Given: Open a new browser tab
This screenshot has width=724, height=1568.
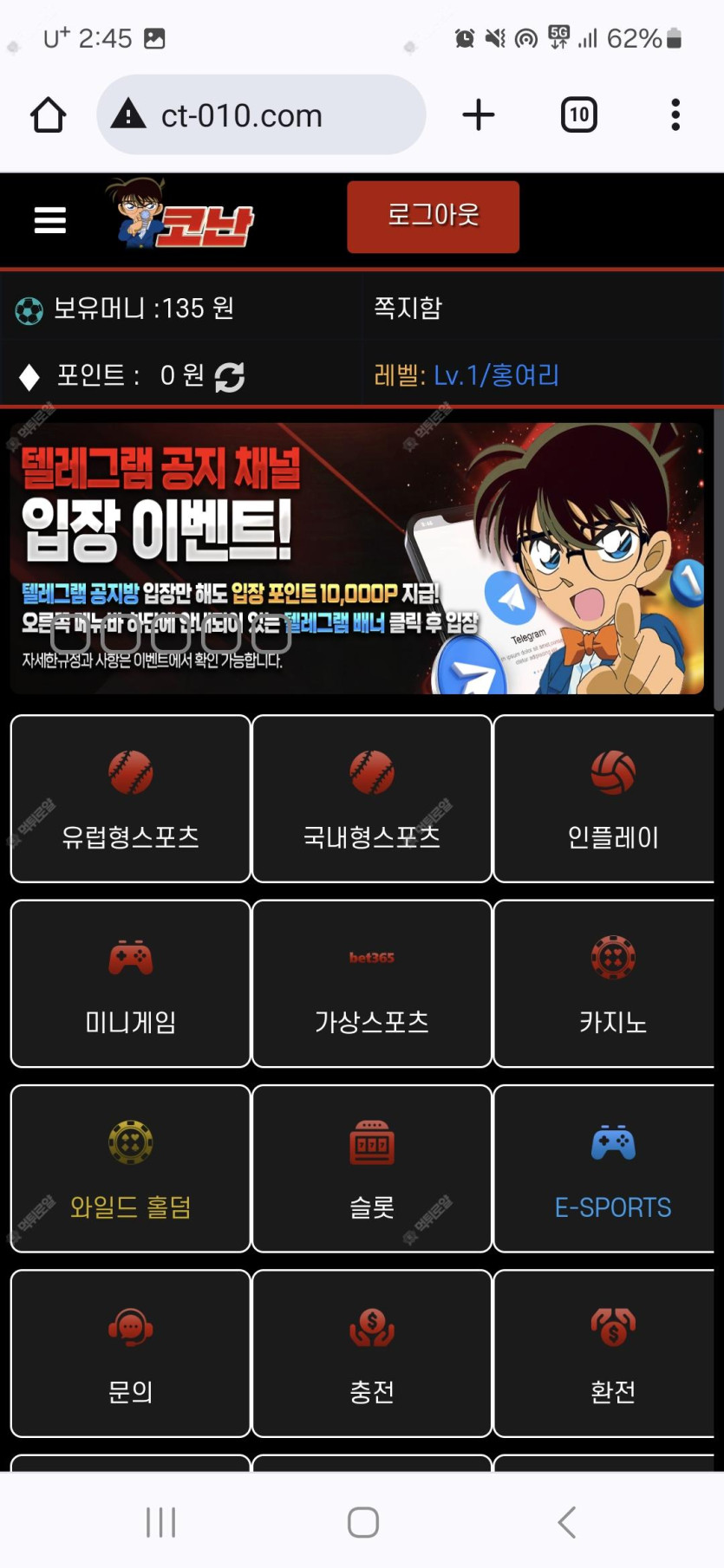Looking at the screenshot, I should pos(479,114).
